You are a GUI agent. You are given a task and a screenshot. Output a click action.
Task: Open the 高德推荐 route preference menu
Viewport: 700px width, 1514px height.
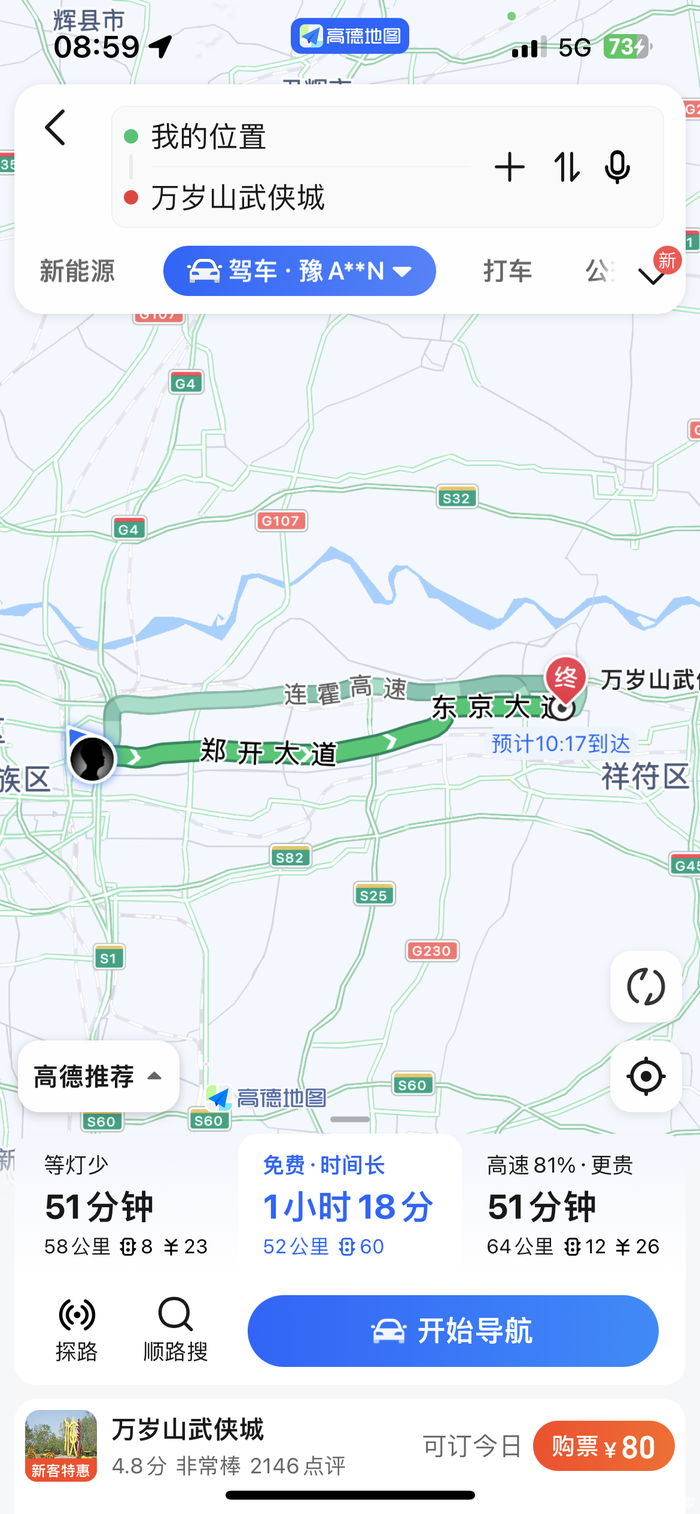98,1077
